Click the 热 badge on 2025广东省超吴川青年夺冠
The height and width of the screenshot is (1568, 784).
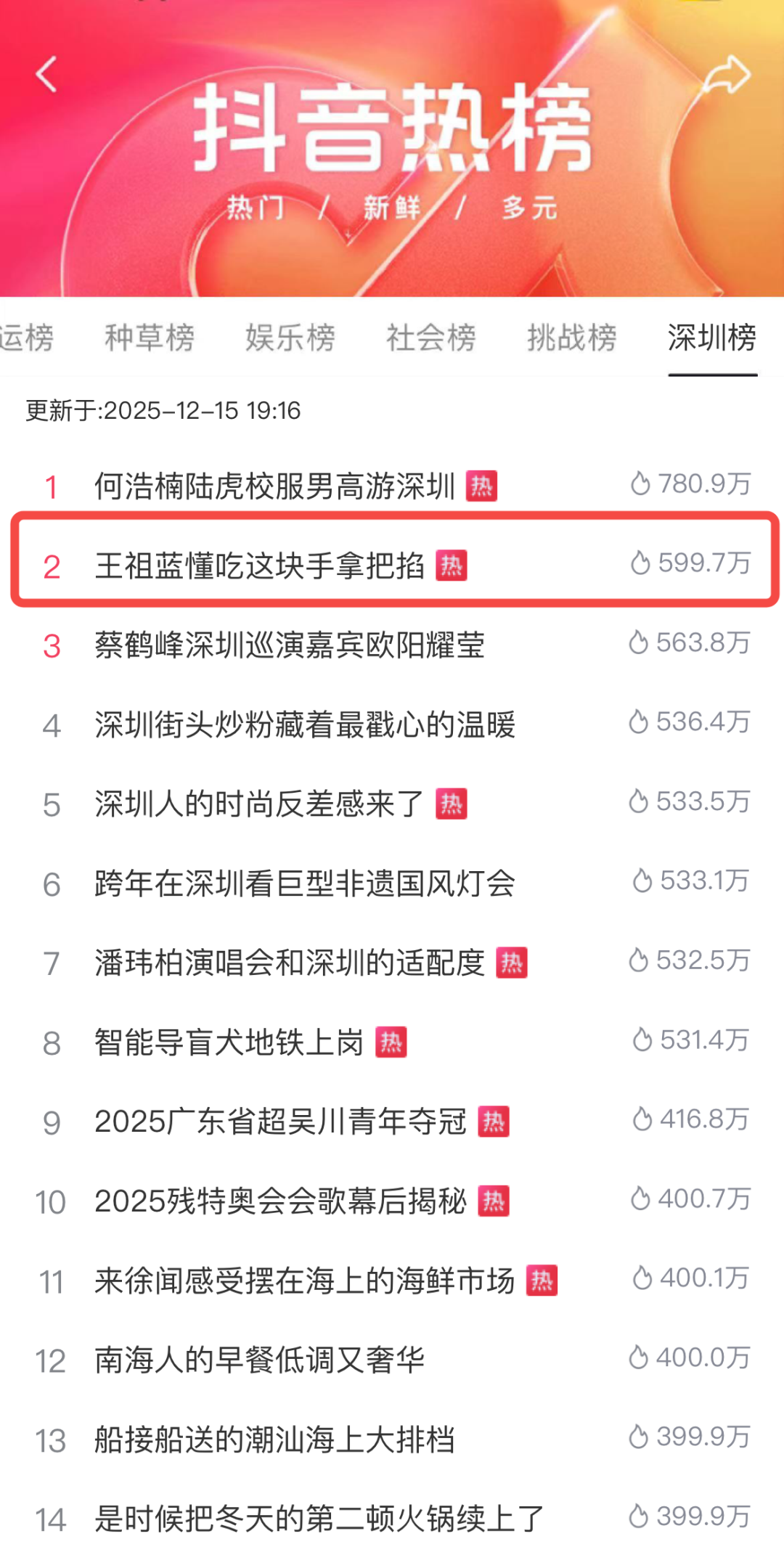(491, 1122)
